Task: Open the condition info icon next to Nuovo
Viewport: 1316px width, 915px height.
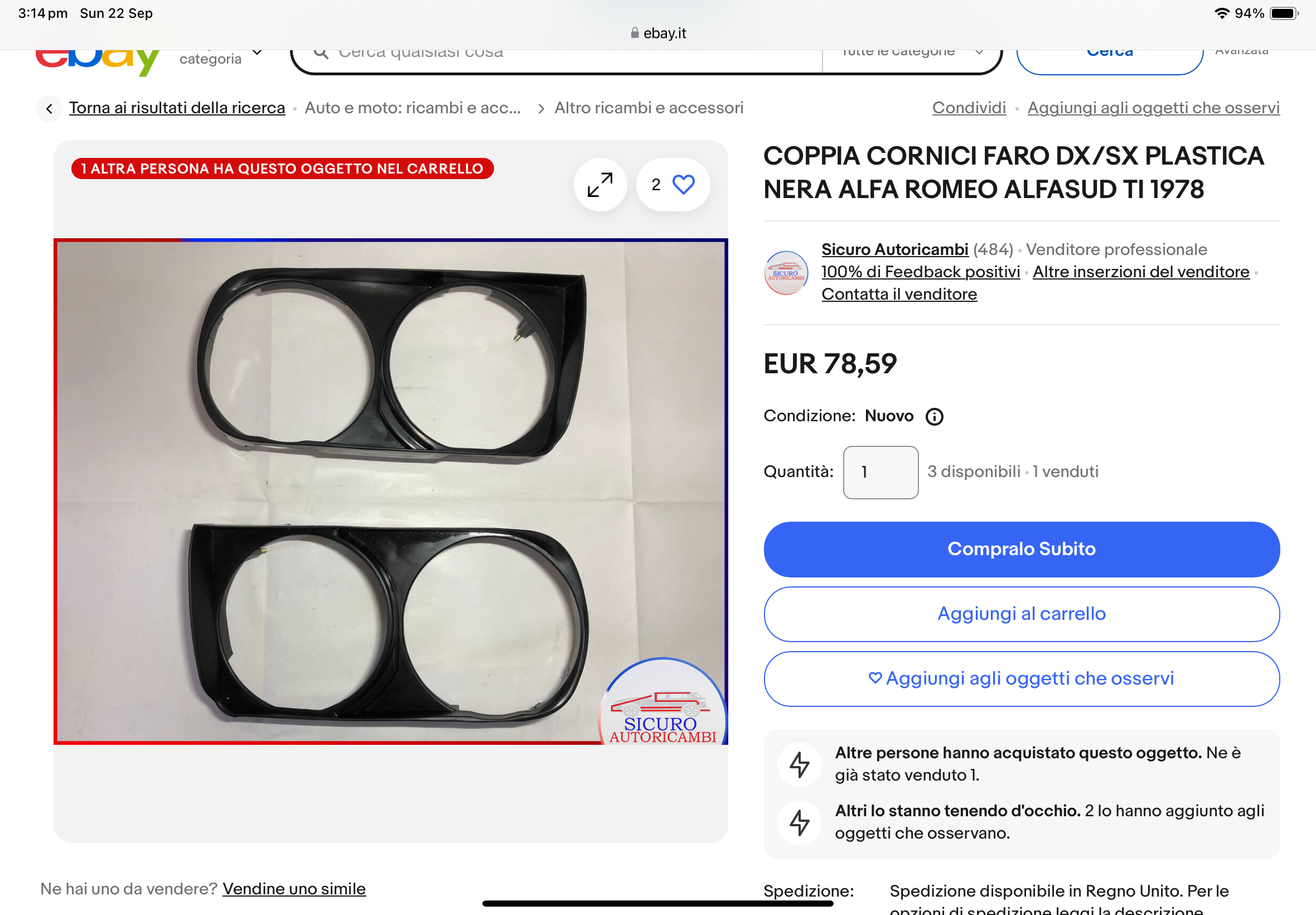Action: coord(934,417)
